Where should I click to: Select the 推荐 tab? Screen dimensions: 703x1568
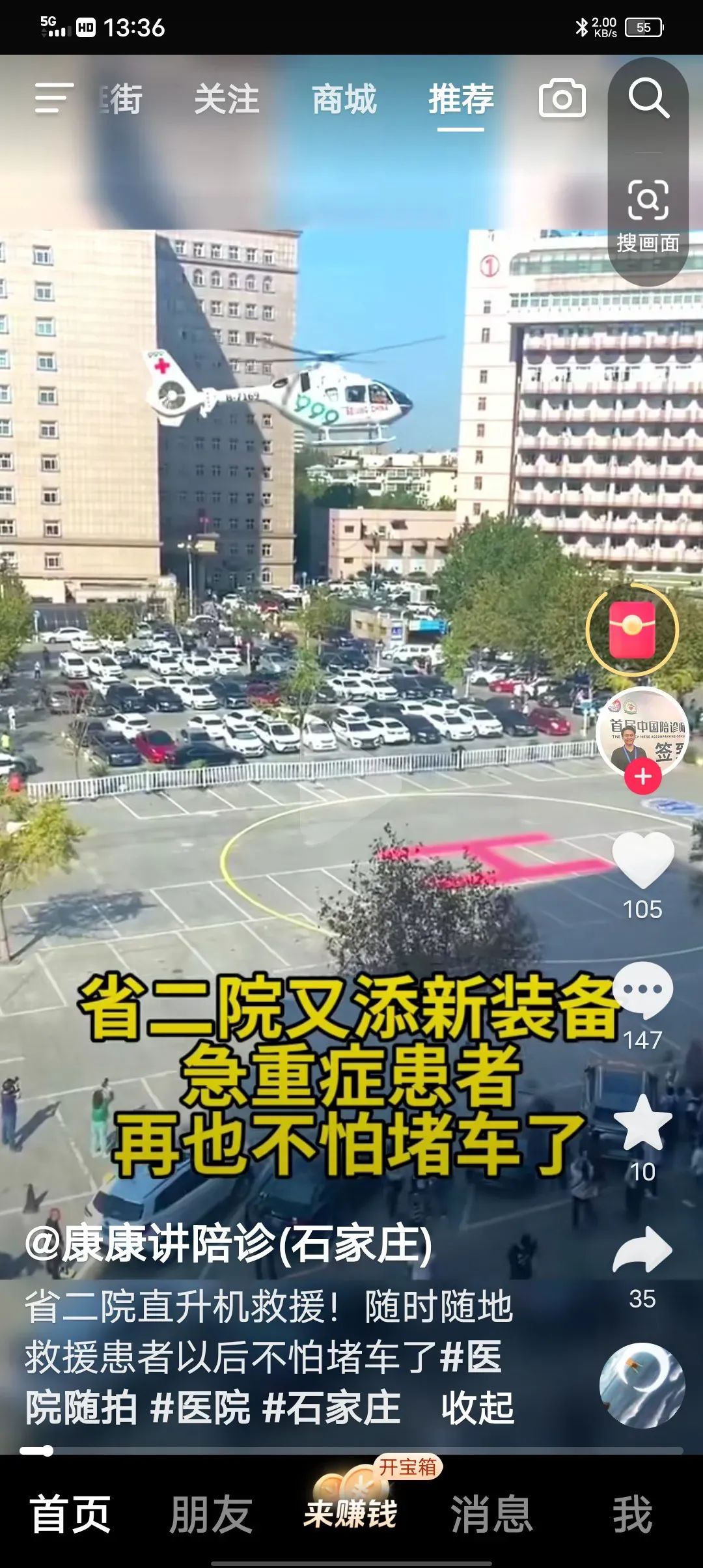(x=461, y=100)
